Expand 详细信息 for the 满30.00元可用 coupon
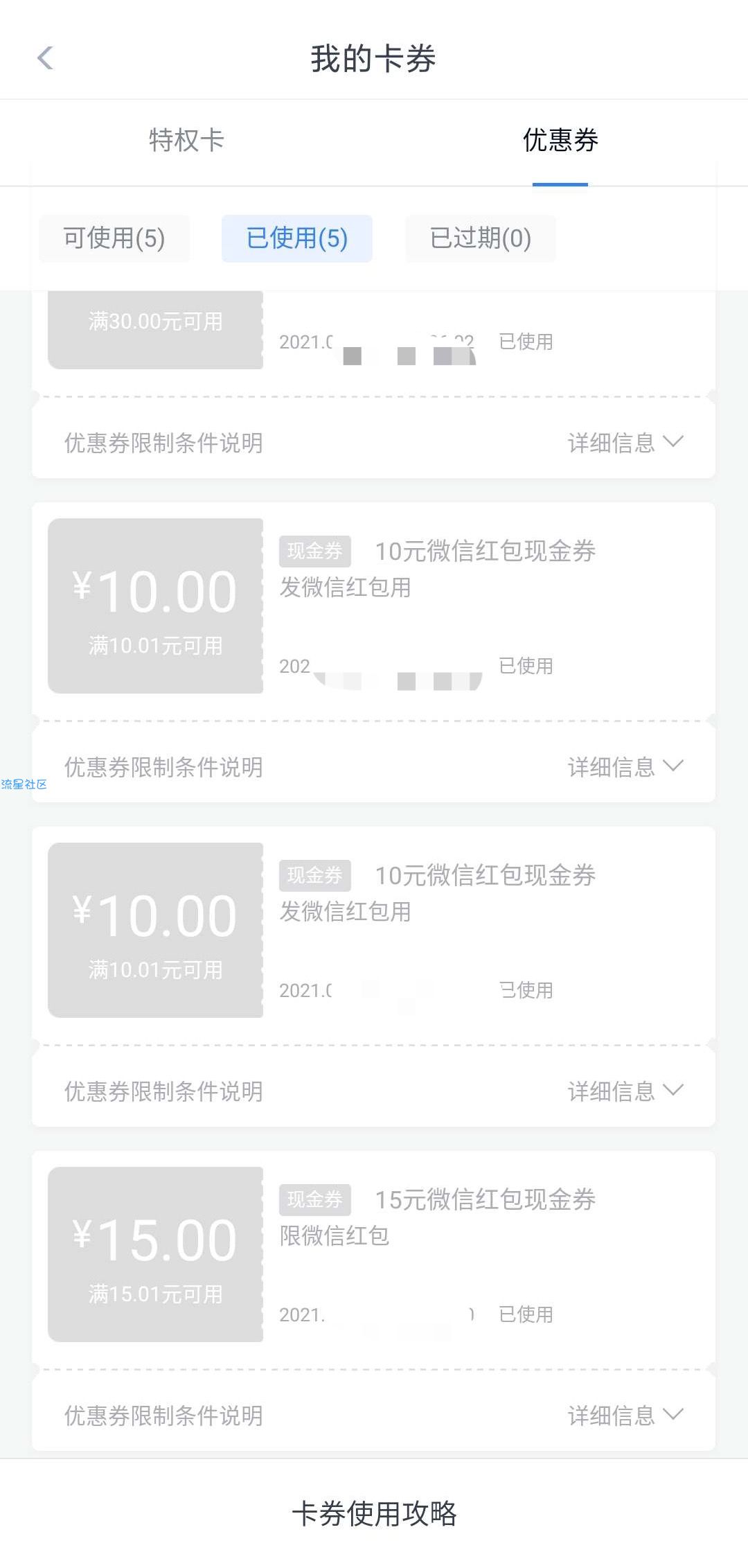 tap(625, 442)
